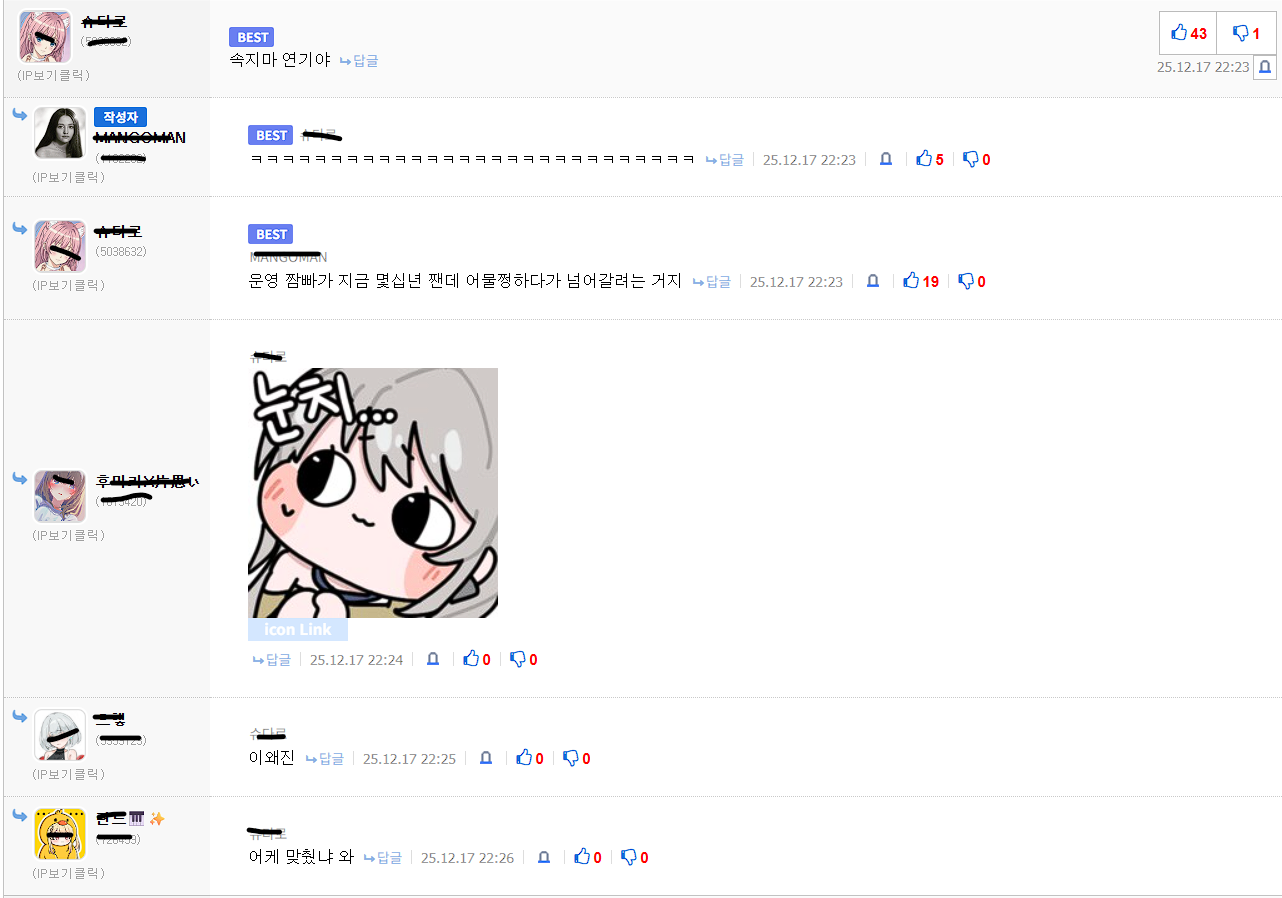View IP of the MANGOMAN author
Viewport: 1282px width, 898px height.
click(x=68, y=176)
